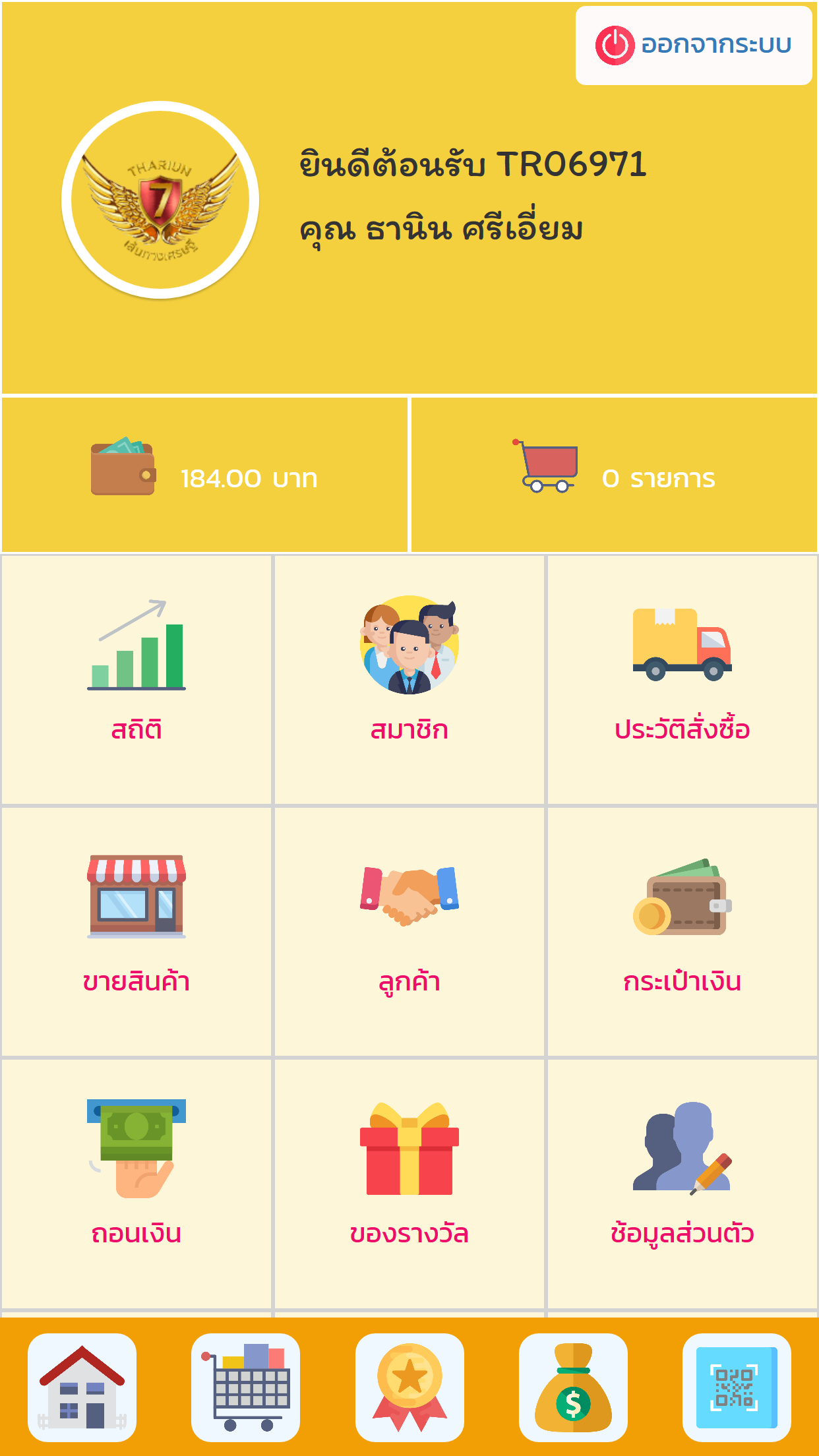Open the กระเป๋าเงิน wallet tile
Image resolution: width=819 pixels, height=1456 pixels.
click(682, 932)
